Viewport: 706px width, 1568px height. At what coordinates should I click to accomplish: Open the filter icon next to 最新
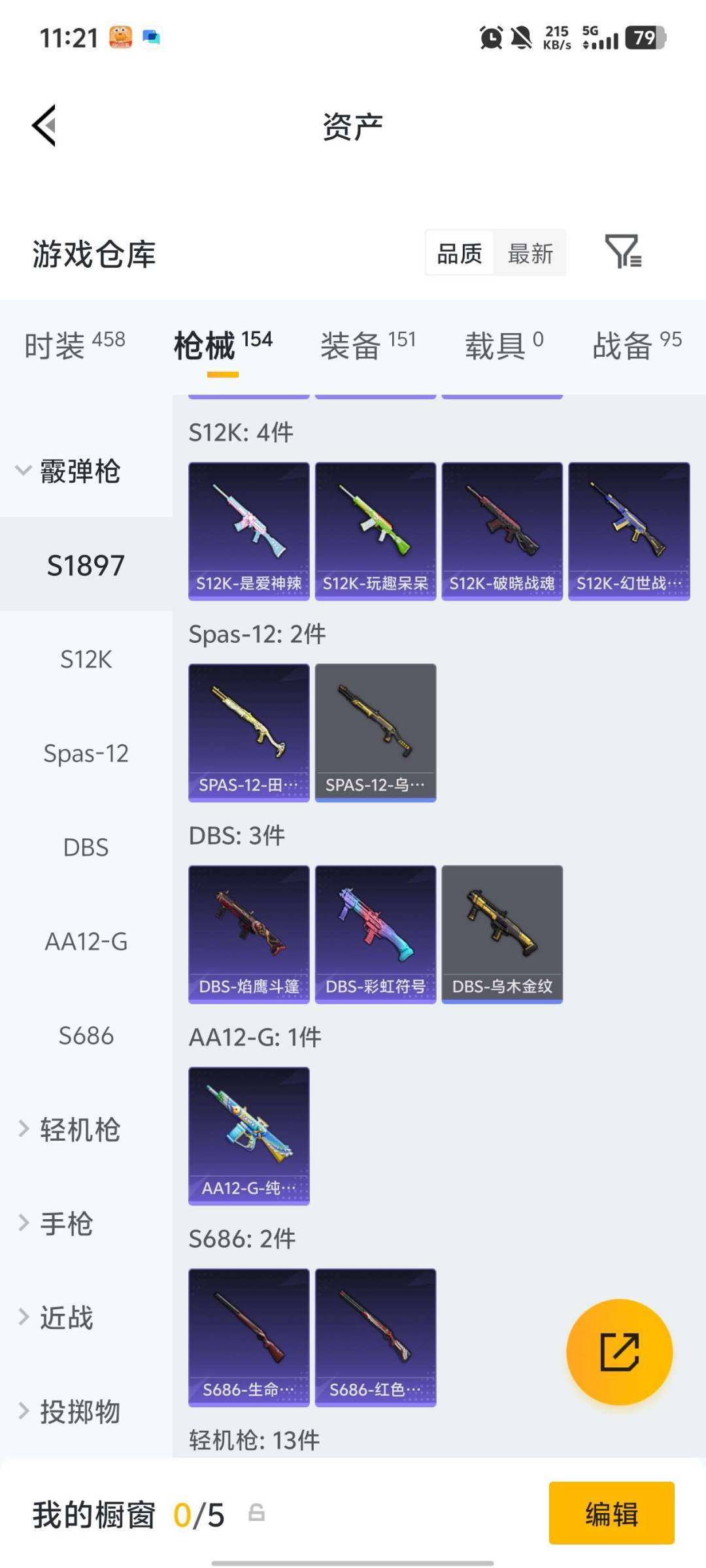[x=622, y=252]
